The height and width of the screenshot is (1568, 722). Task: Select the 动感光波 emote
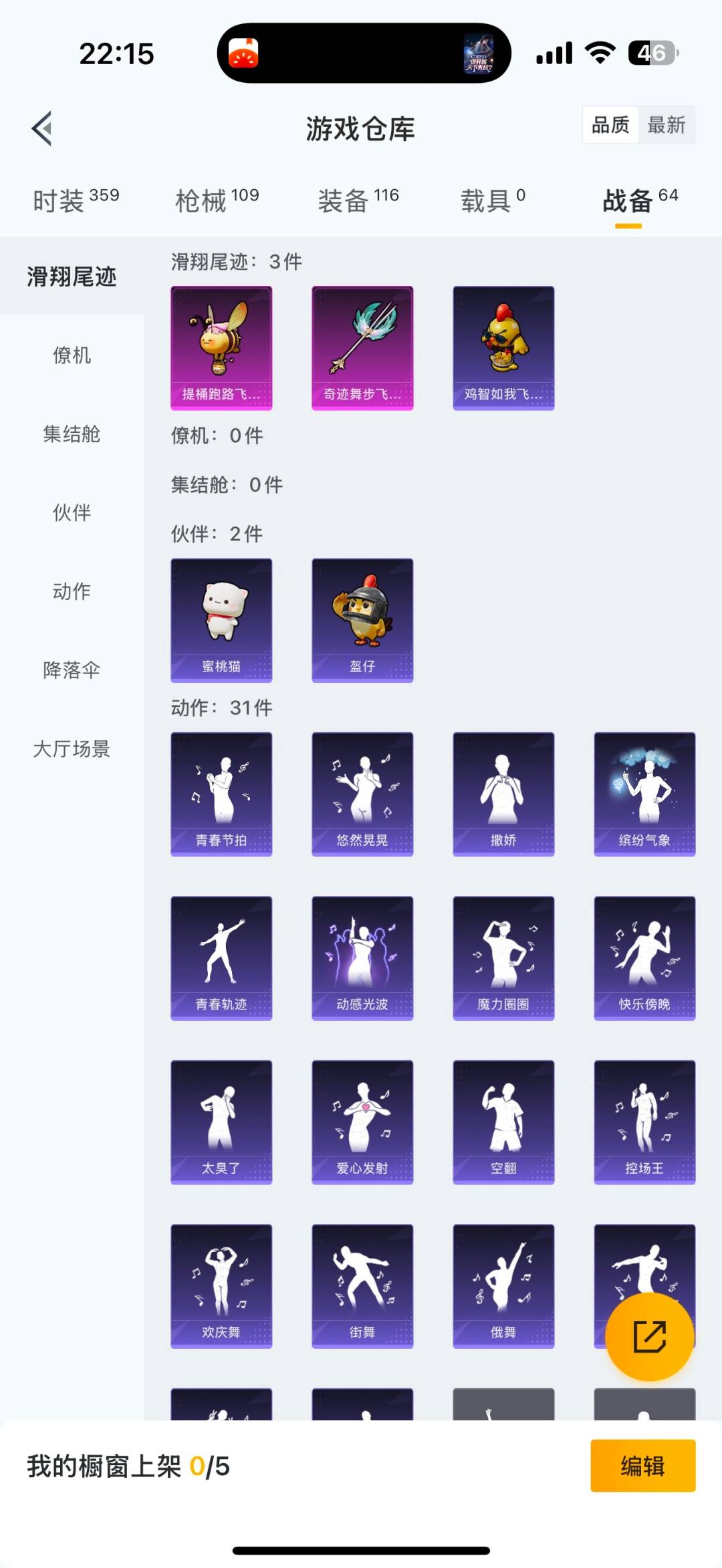coord(362,957)
